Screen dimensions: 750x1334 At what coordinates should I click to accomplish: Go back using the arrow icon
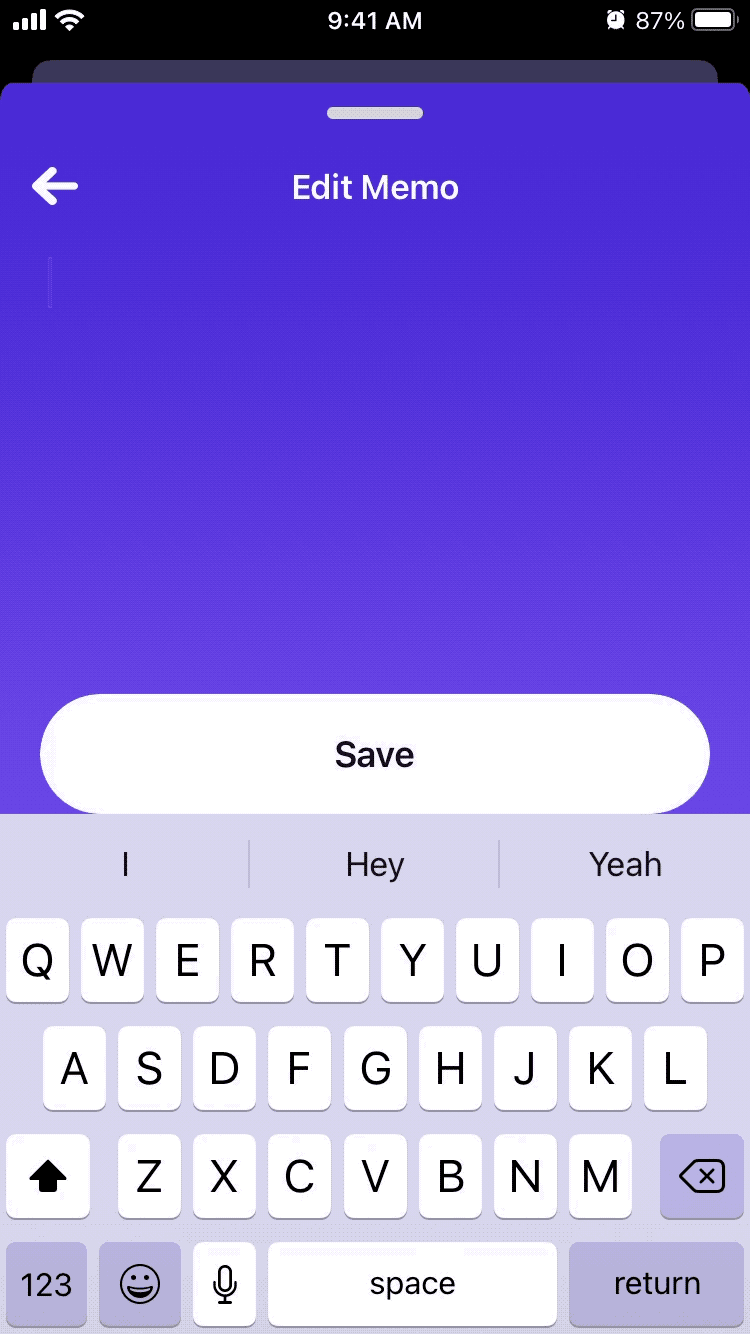tap(55, 186)
